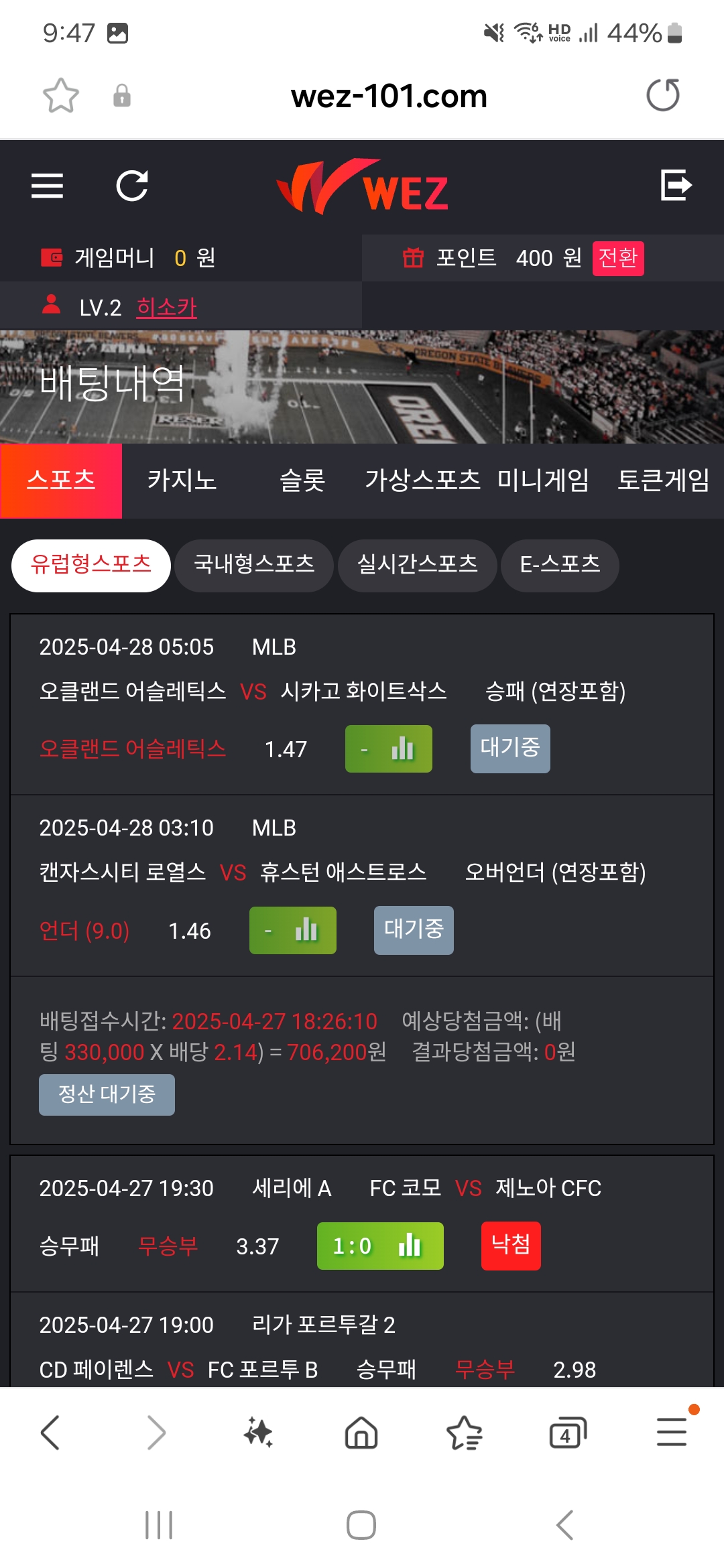Tap the logout icon in the header
724x1568 pixels.
[676, 185]
